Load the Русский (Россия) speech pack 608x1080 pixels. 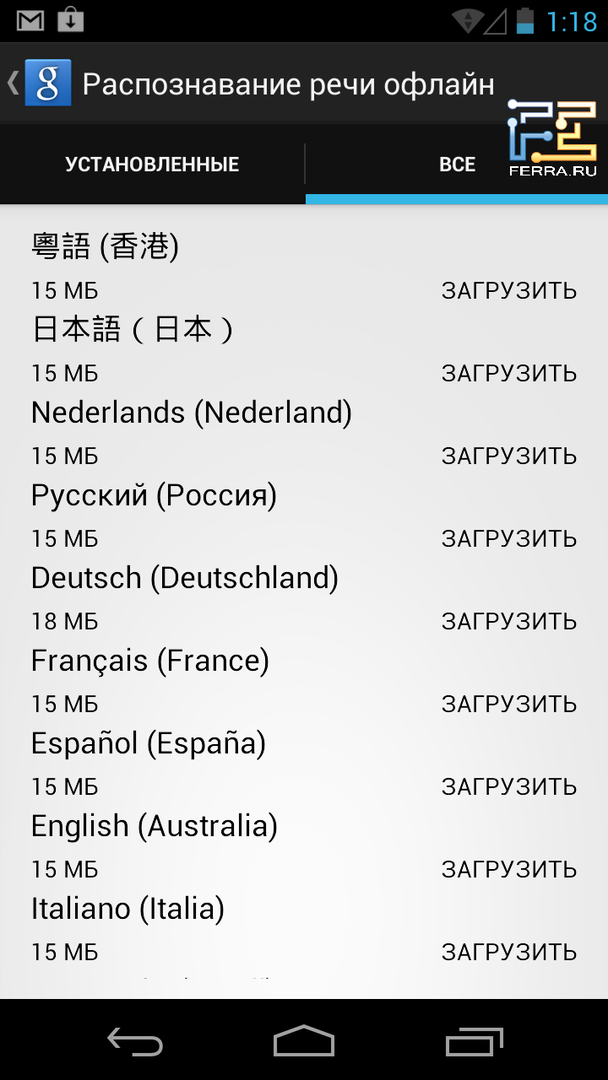509,540
